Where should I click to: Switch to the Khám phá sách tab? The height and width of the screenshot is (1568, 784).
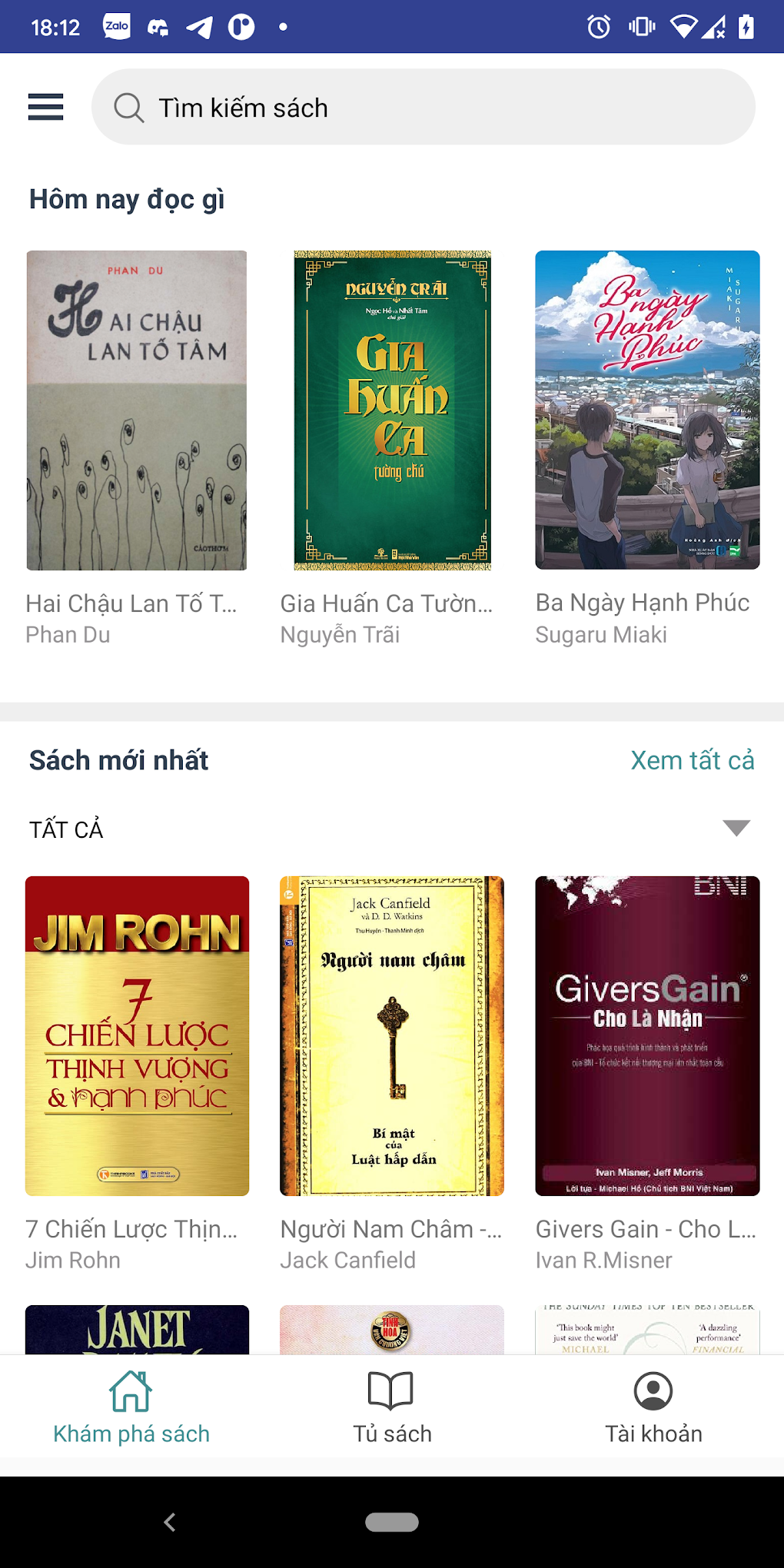click(x=131, y=1407)
